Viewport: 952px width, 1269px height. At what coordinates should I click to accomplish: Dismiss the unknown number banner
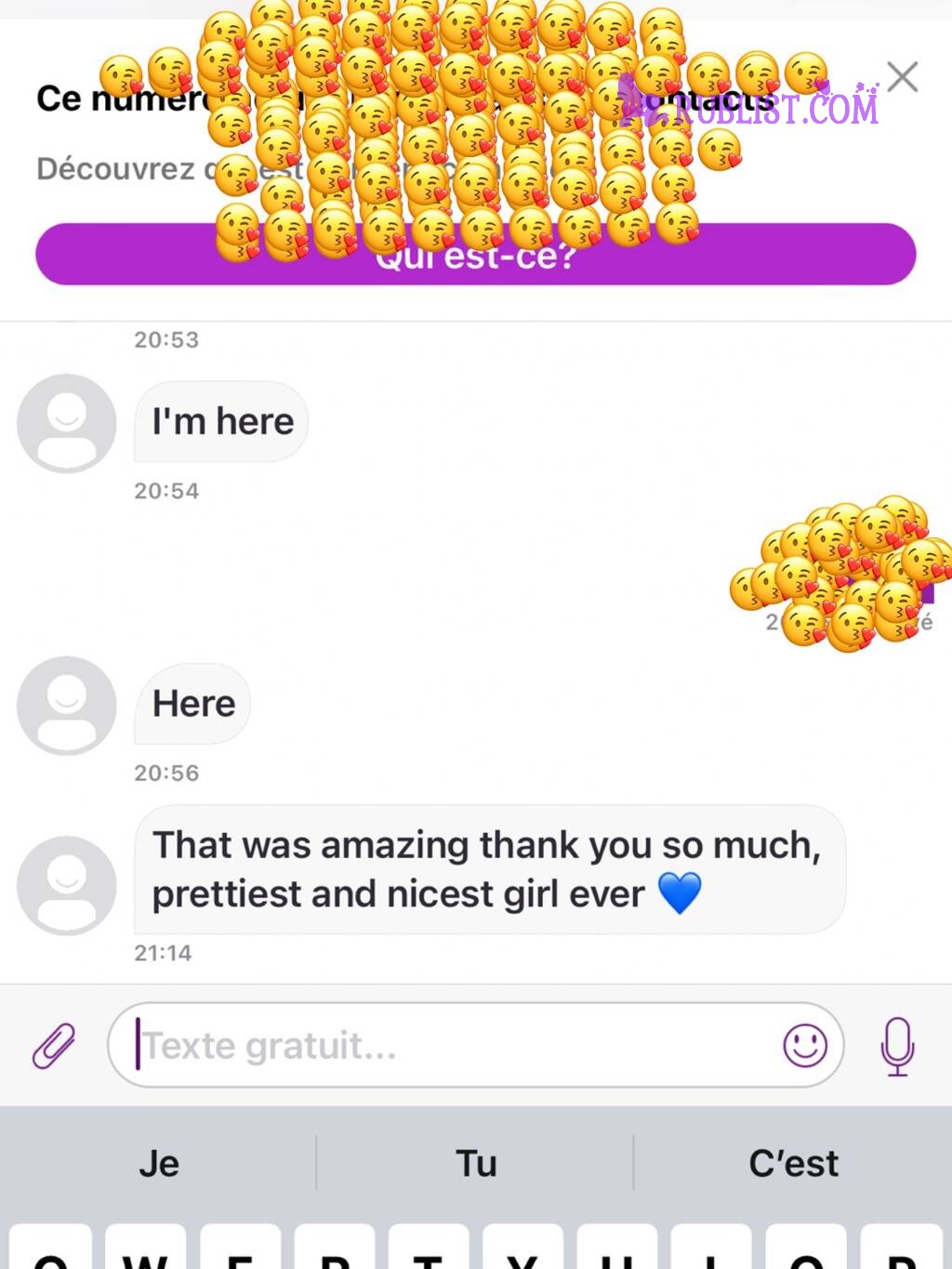pos(902,77)
